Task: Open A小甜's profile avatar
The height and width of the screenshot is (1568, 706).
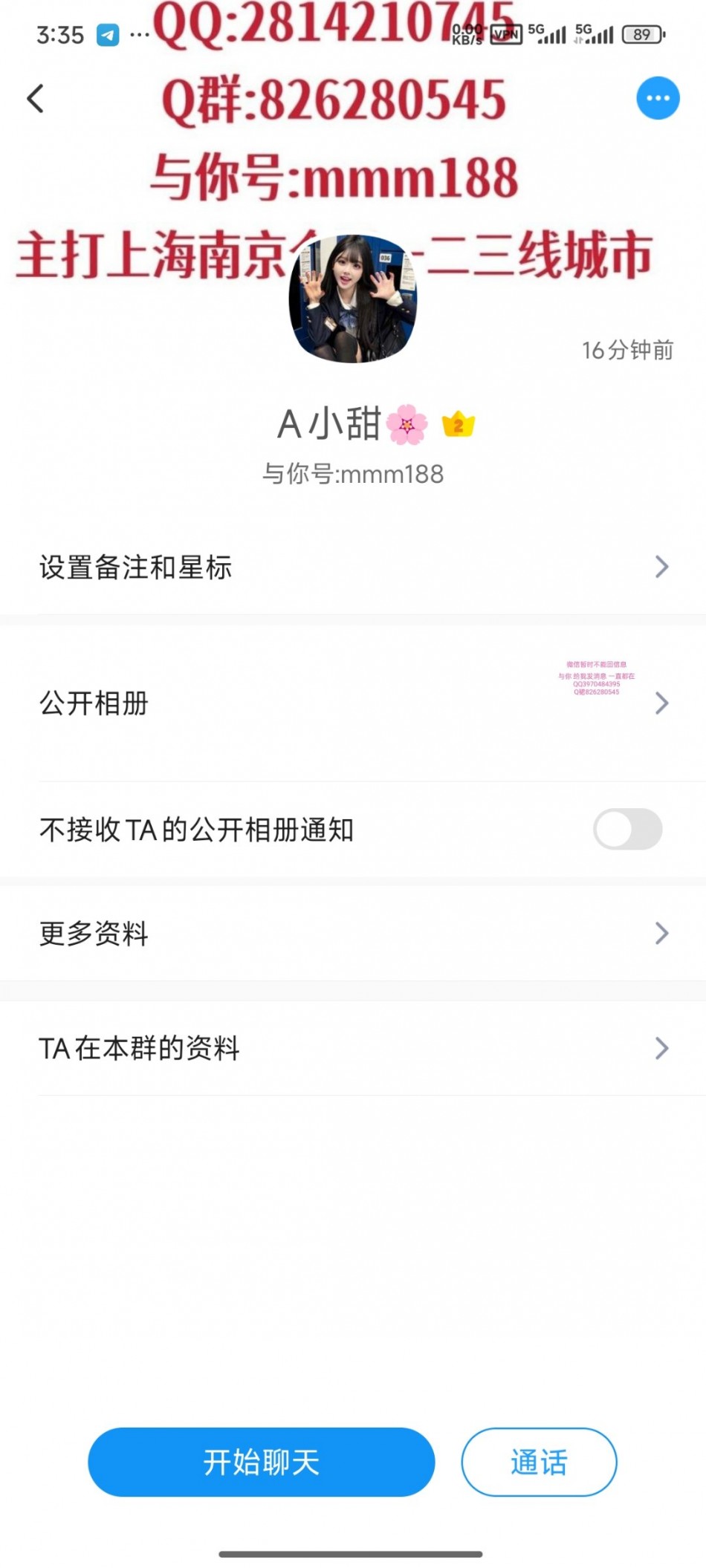Action: [352, 299]
